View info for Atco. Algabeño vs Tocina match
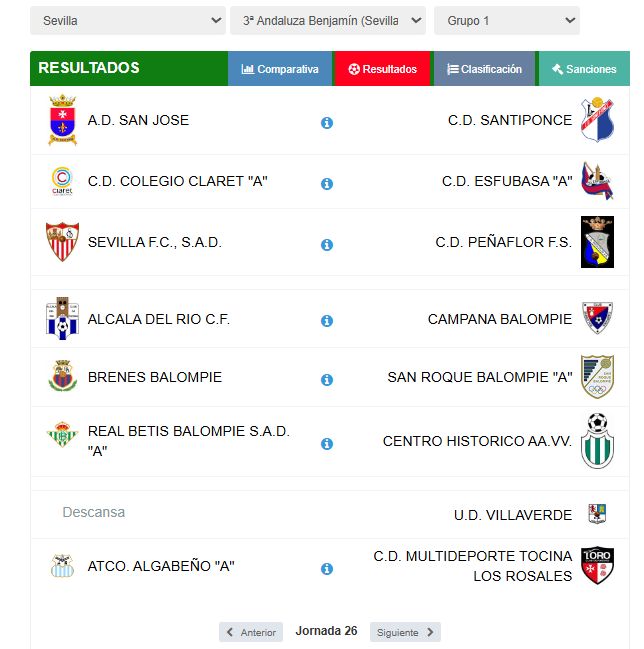The height and width of the screenshot is (649, 644). click(327, 569)
